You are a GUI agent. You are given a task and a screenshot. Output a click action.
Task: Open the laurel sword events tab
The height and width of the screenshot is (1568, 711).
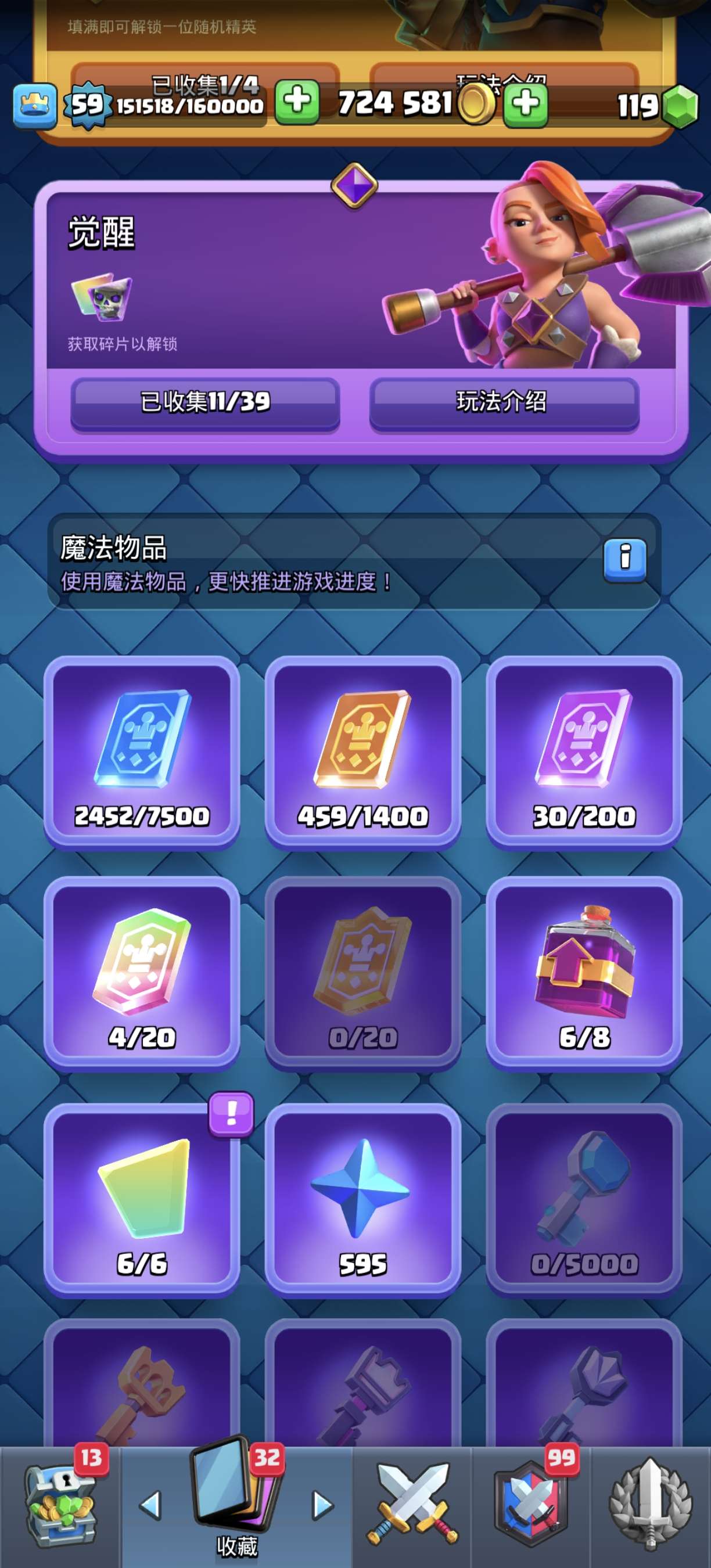[x=650, y=1506]
